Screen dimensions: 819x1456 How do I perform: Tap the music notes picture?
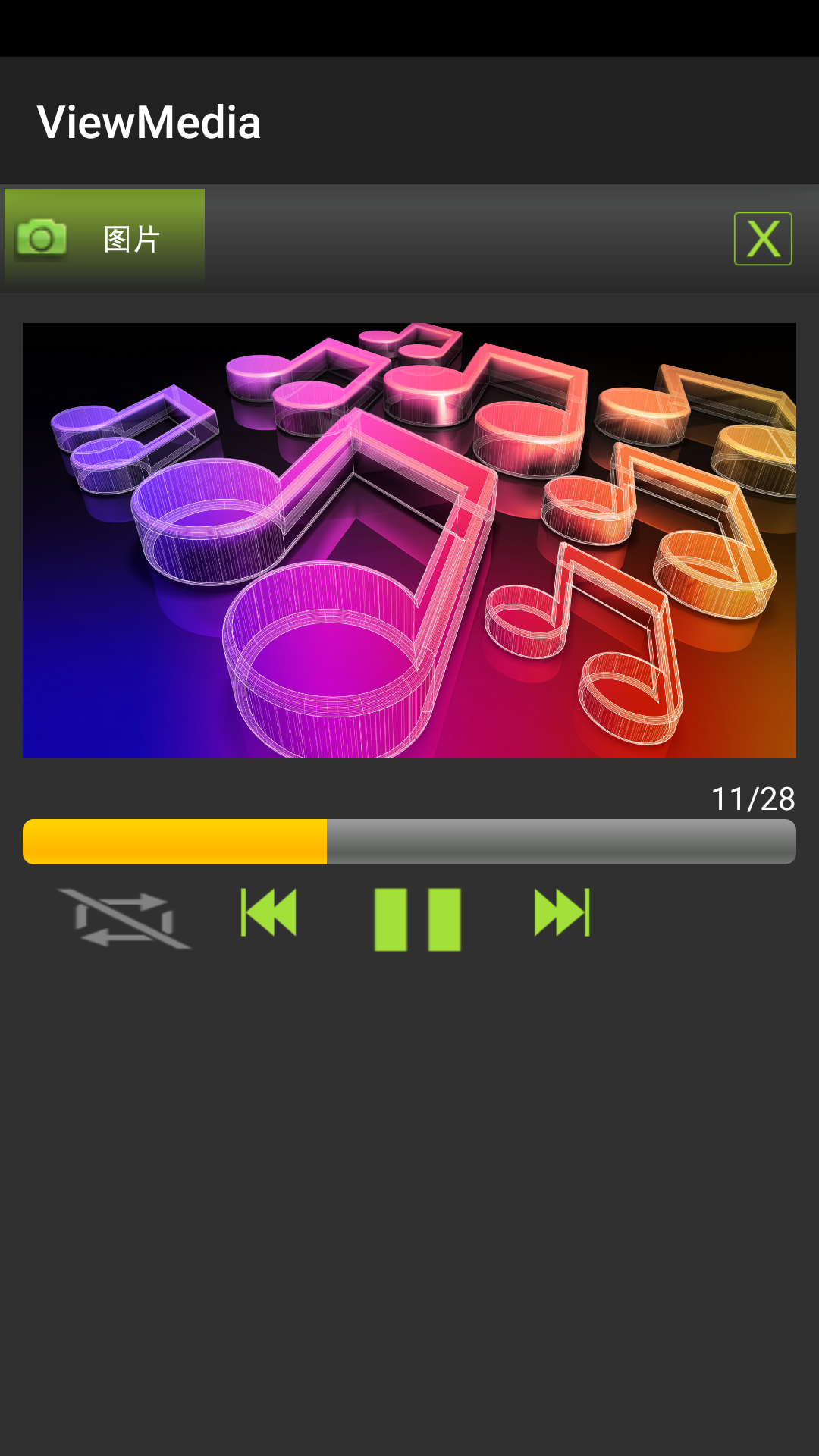[x=409, y=541]
